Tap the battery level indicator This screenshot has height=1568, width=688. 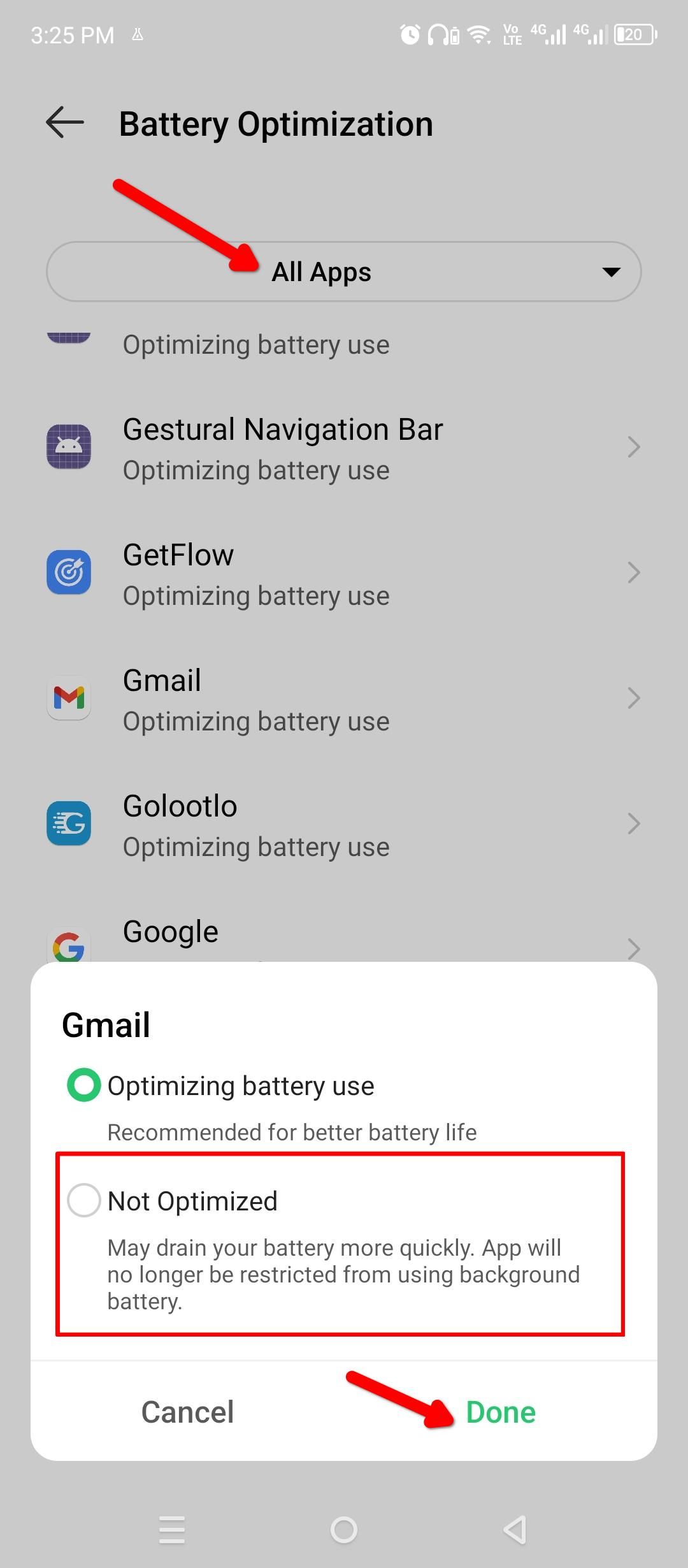point(634,34)
